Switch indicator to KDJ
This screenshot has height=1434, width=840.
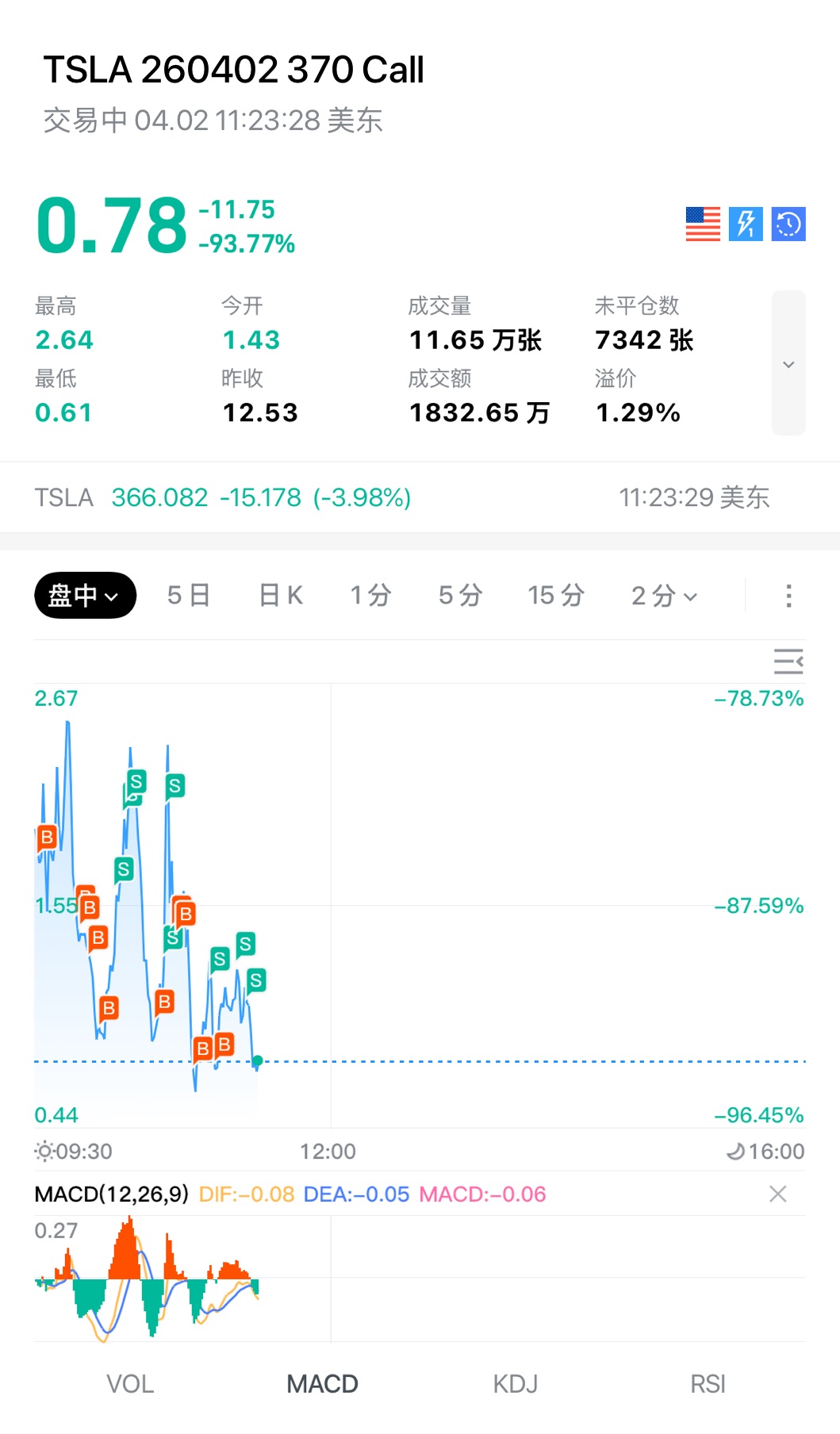coord(516,1384)
